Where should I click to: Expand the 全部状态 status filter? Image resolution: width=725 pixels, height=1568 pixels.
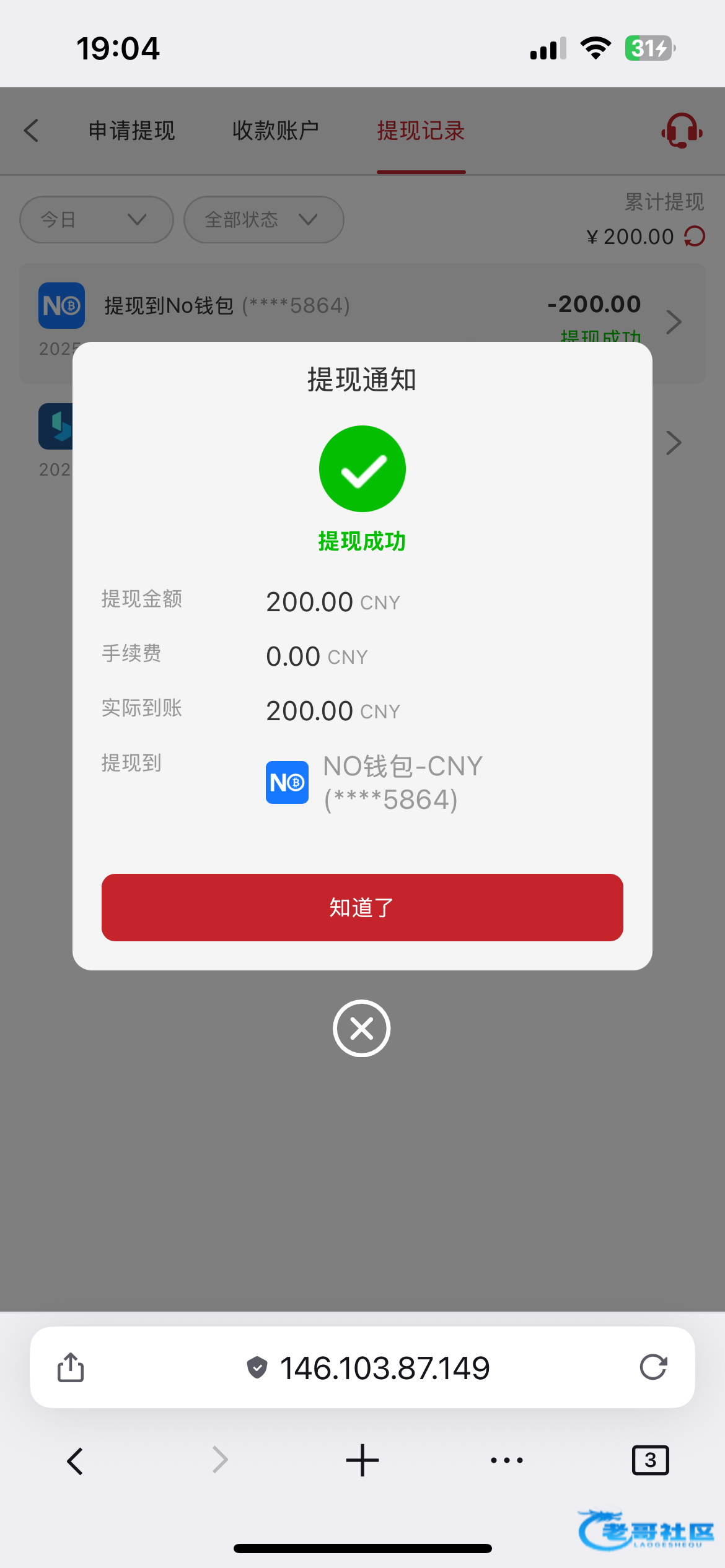click(x=263, y=220)
